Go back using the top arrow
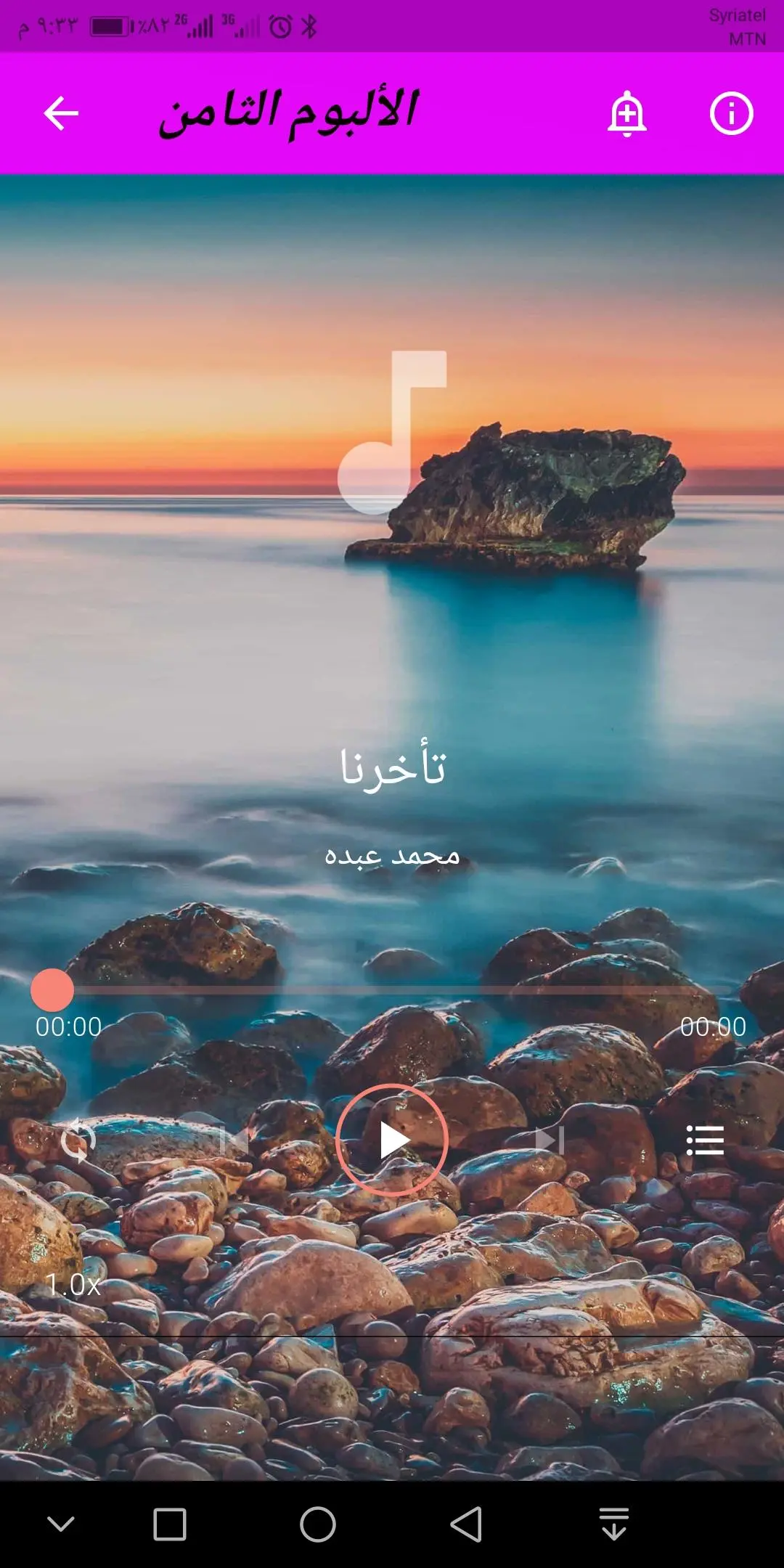 (61, 113)
